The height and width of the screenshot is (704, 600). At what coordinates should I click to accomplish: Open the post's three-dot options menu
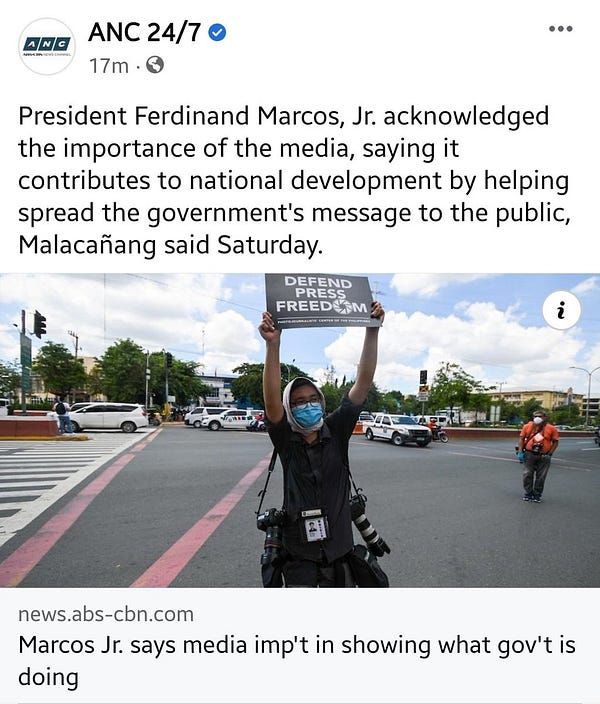(561, 29)
